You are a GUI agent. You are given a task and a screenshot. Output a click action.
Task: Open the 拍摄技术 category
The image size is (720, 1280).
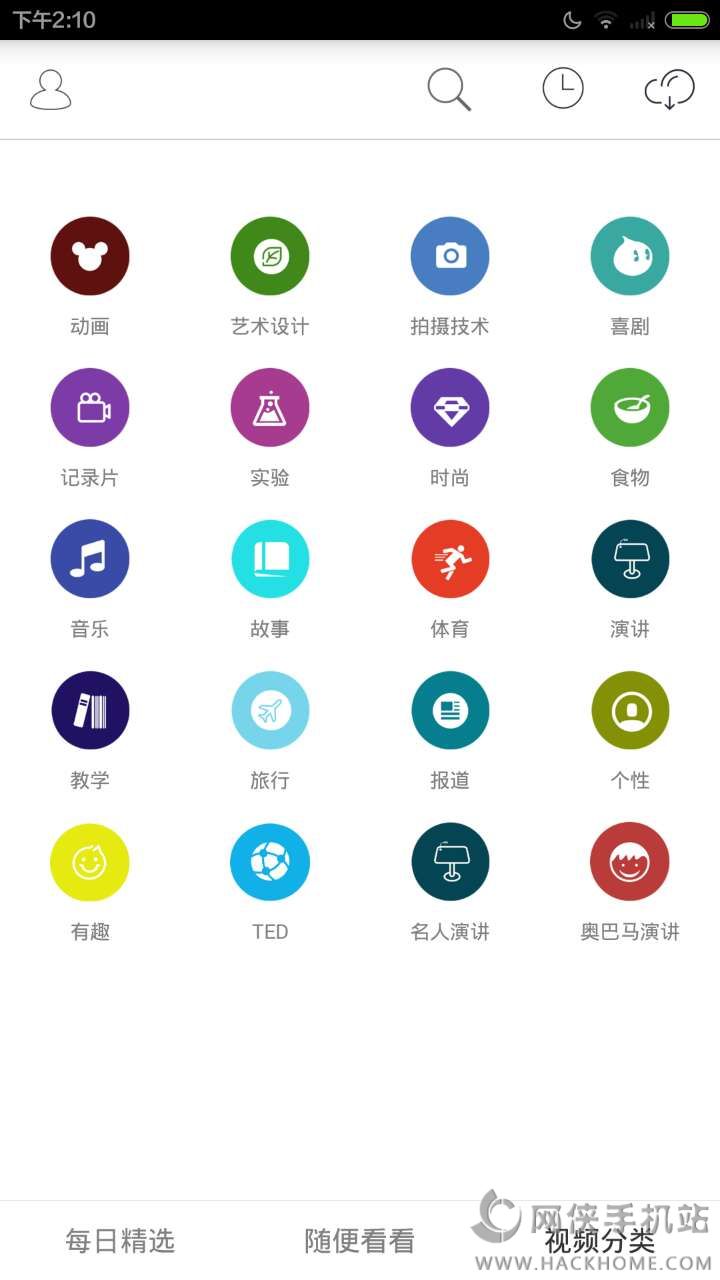[x=450, y=256]
